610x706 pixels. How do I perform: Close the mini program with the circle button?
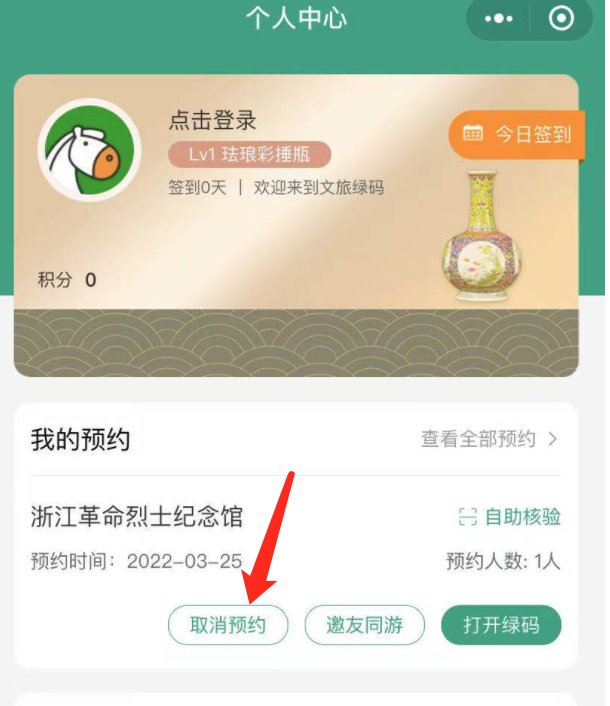coord(562,19)
